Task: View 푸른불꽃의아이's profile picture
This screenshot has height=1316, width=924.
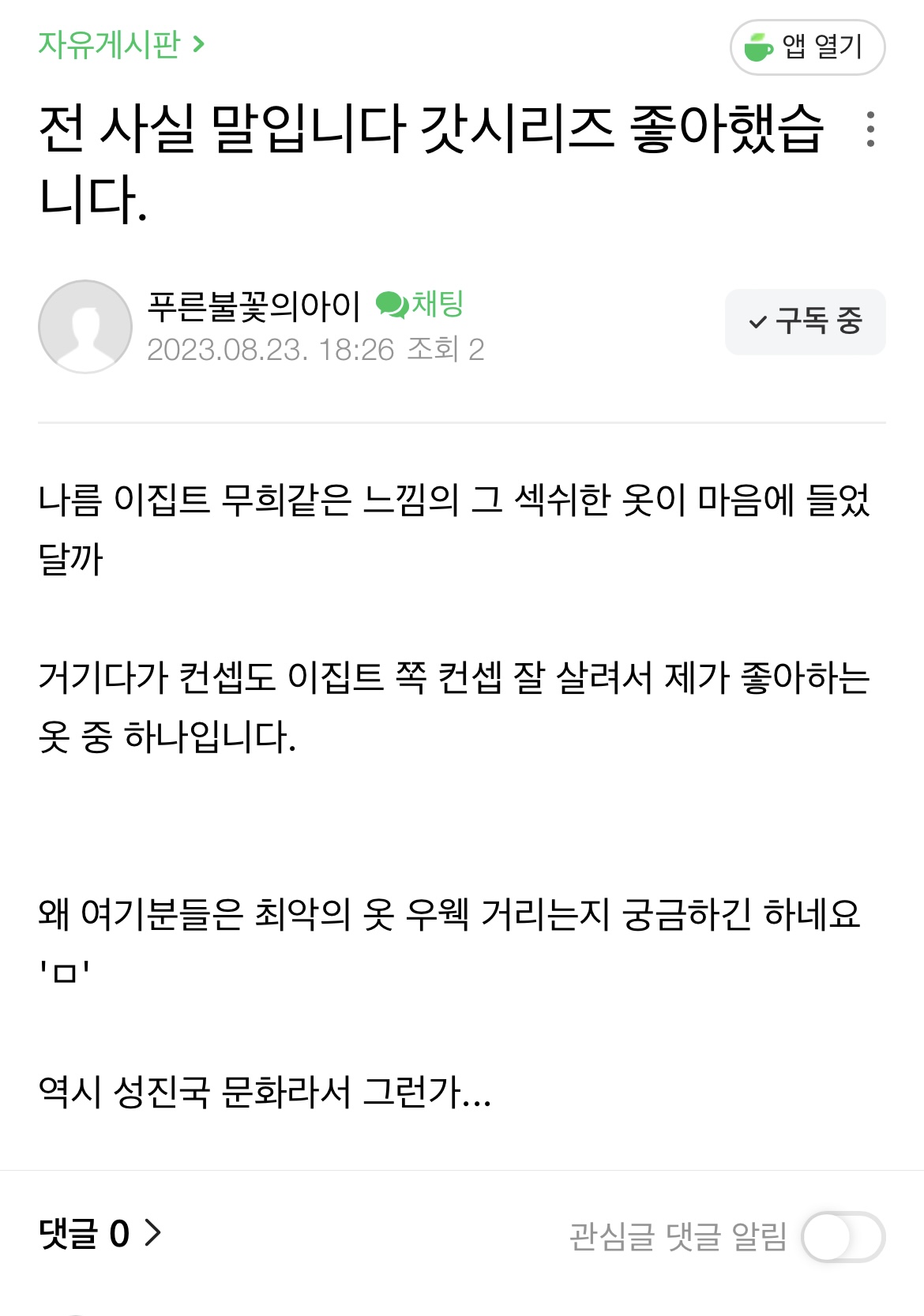Action: (85, 326)
